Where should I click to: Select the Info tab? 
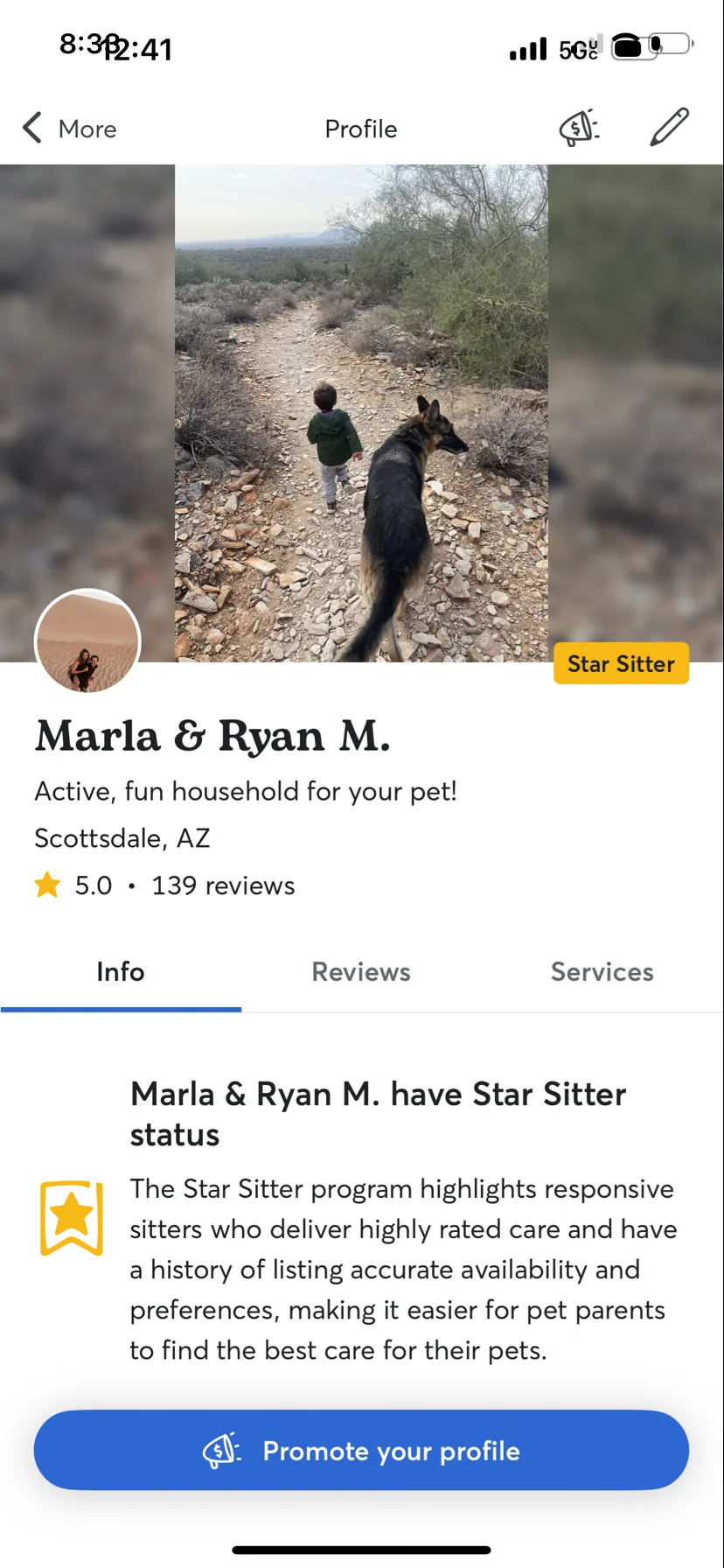(x=121, y=972)
